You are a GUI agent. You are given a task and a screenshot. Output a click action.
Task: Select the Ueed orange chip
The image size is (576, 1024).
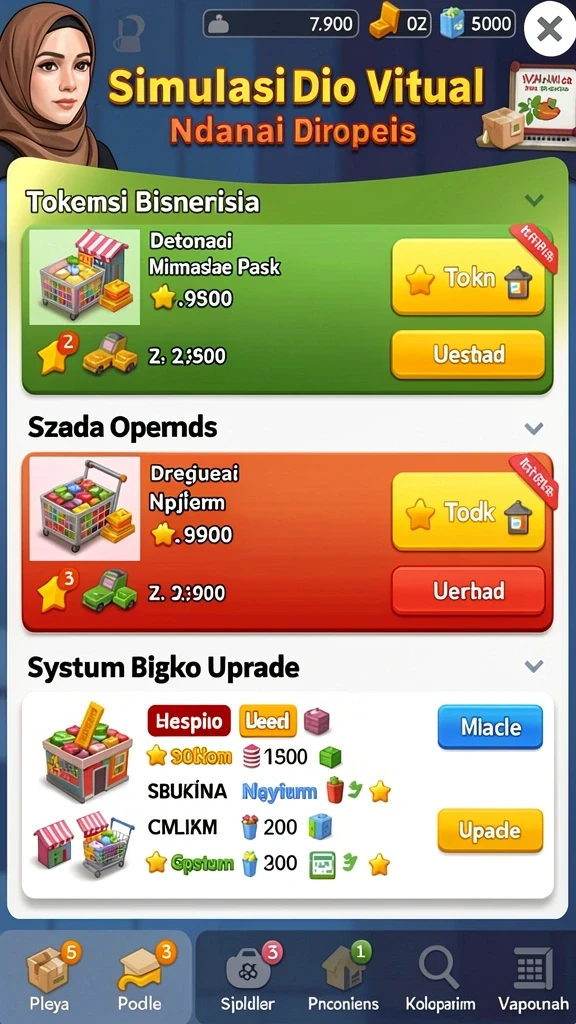268,721
